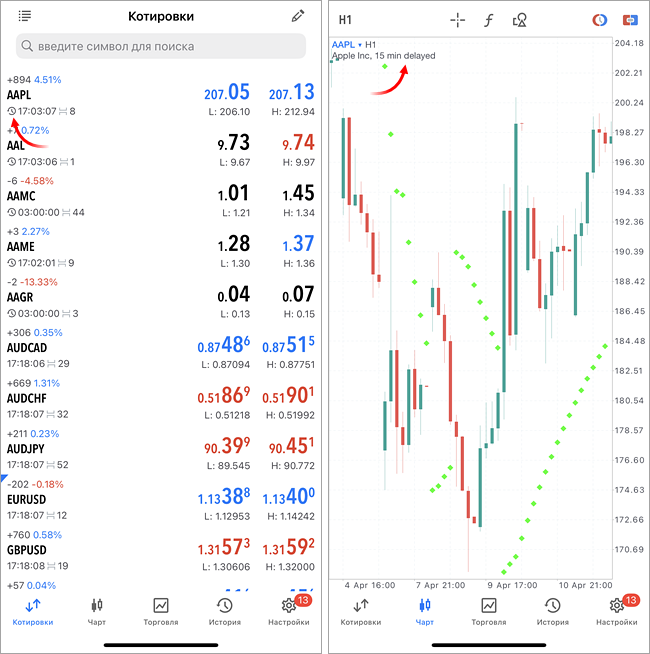
Task: Focus the symbol search field
Action: click(x=161, y=46)
